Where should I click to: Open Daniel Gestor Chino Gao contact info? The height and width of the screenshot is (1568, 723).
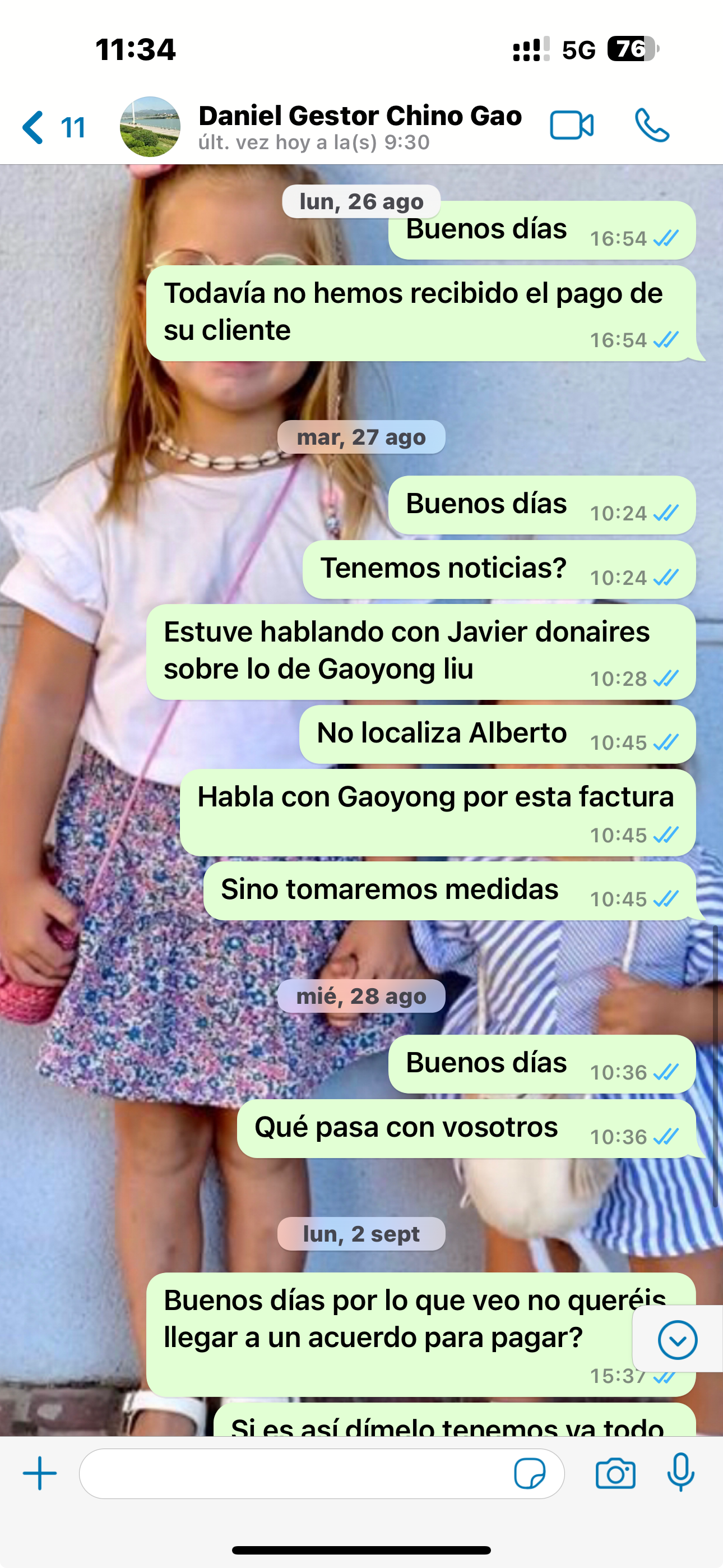(359, 127)
